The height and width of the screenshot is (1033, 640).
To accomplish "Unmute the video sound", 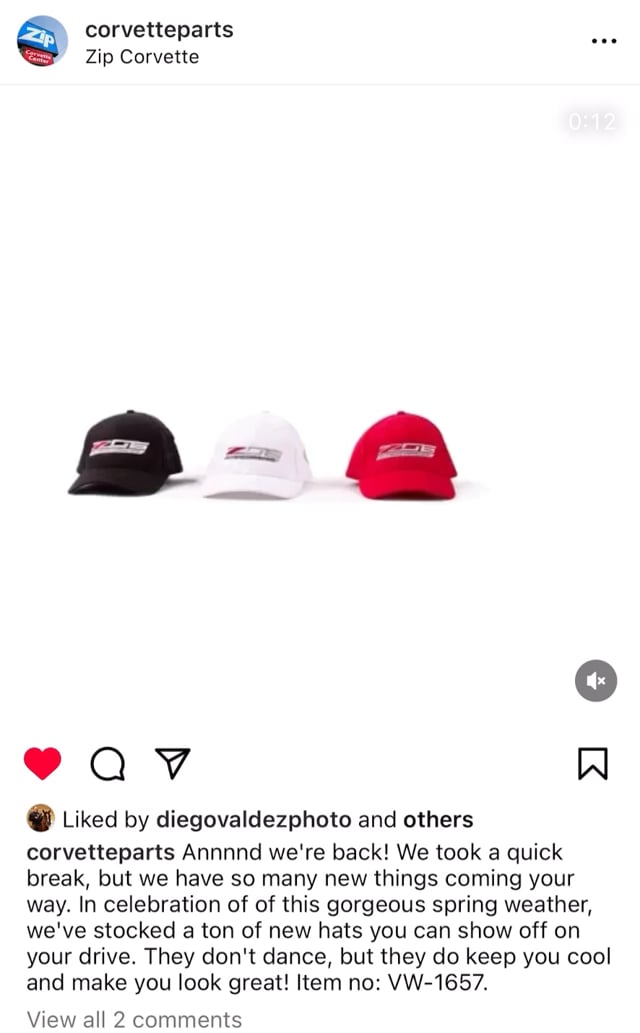I will click(596, 681).
